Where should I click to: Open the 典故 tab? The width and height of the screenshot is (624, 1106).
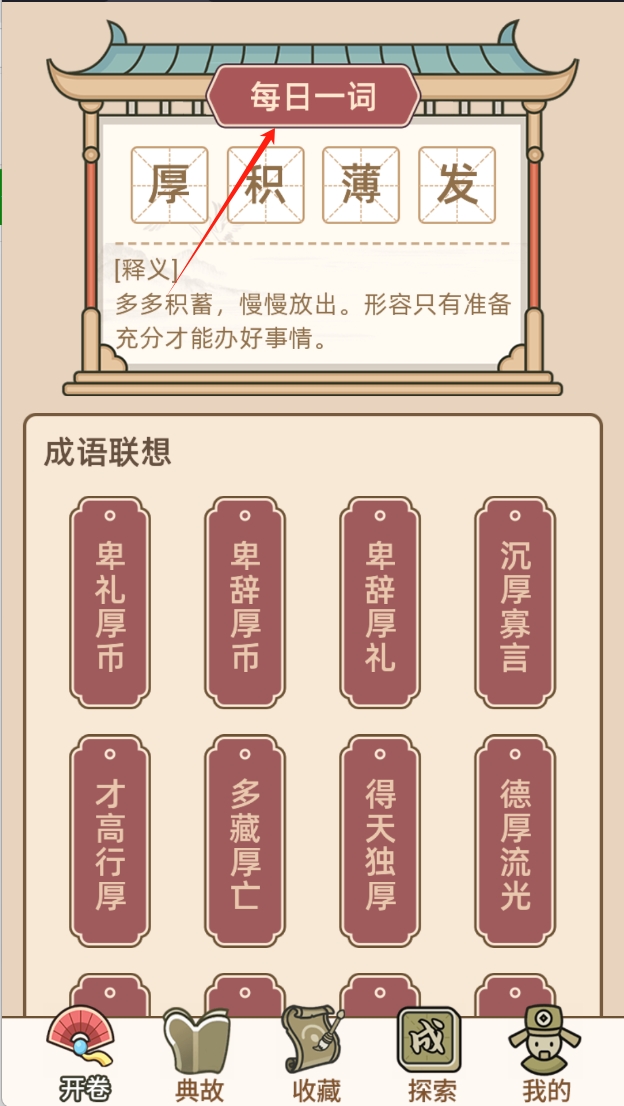(x=199, y=1056)
